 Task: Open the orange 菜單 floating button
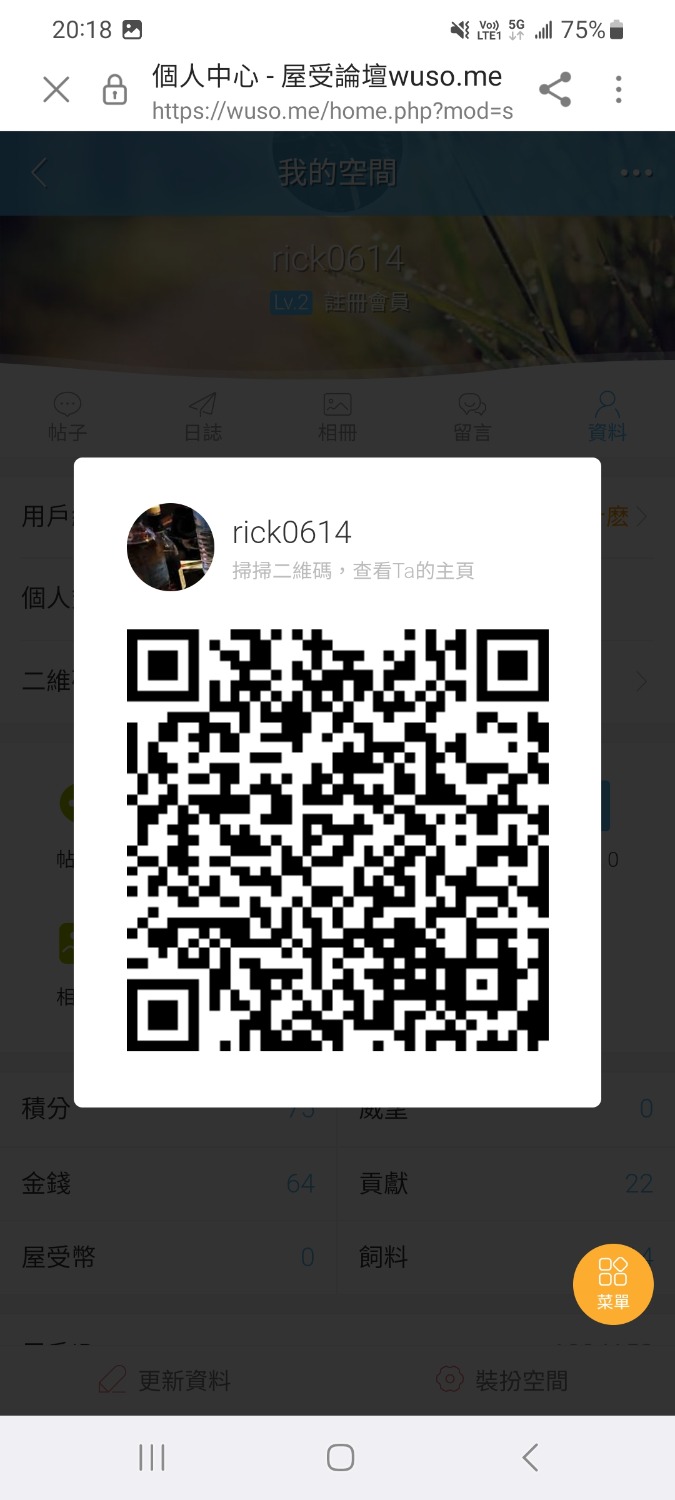613,1284
